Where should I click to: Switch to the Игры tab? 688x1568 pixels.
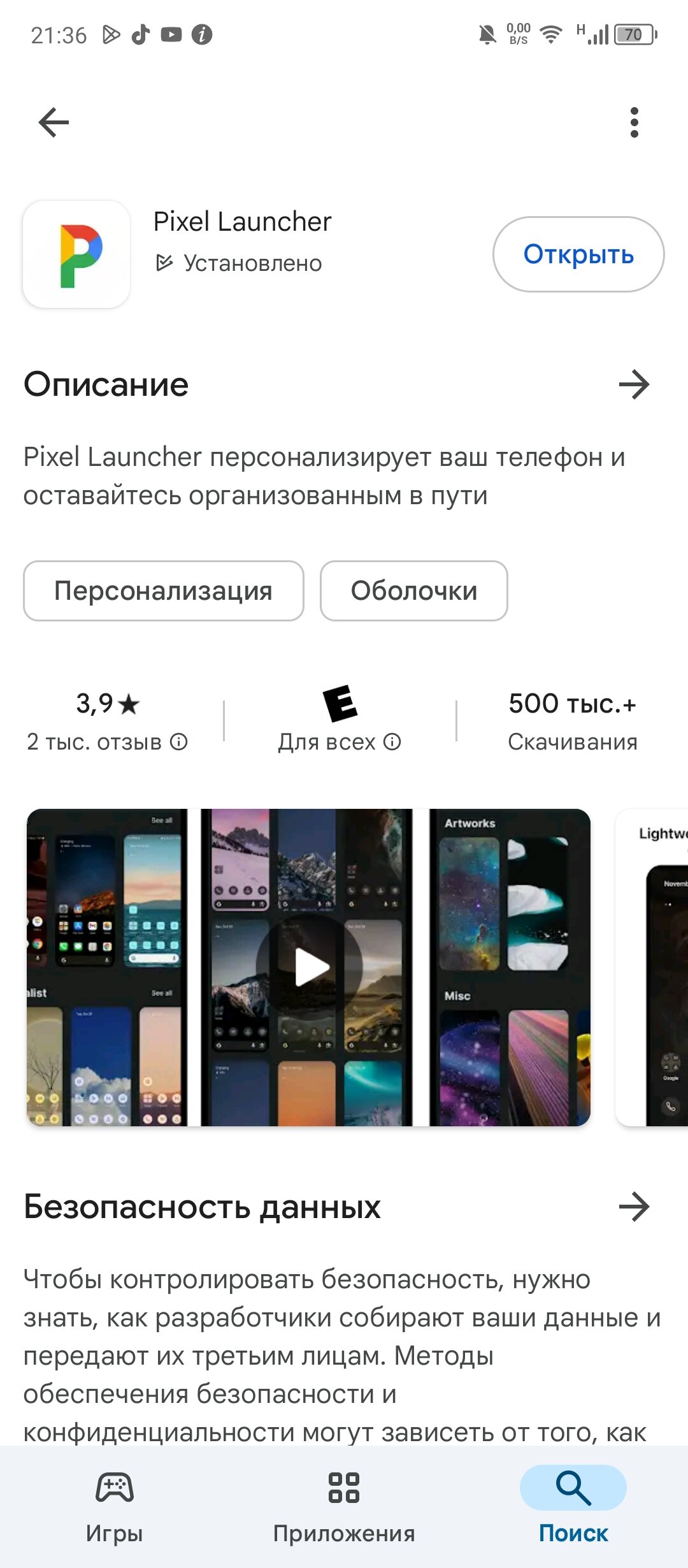(x=115, y=1507)
